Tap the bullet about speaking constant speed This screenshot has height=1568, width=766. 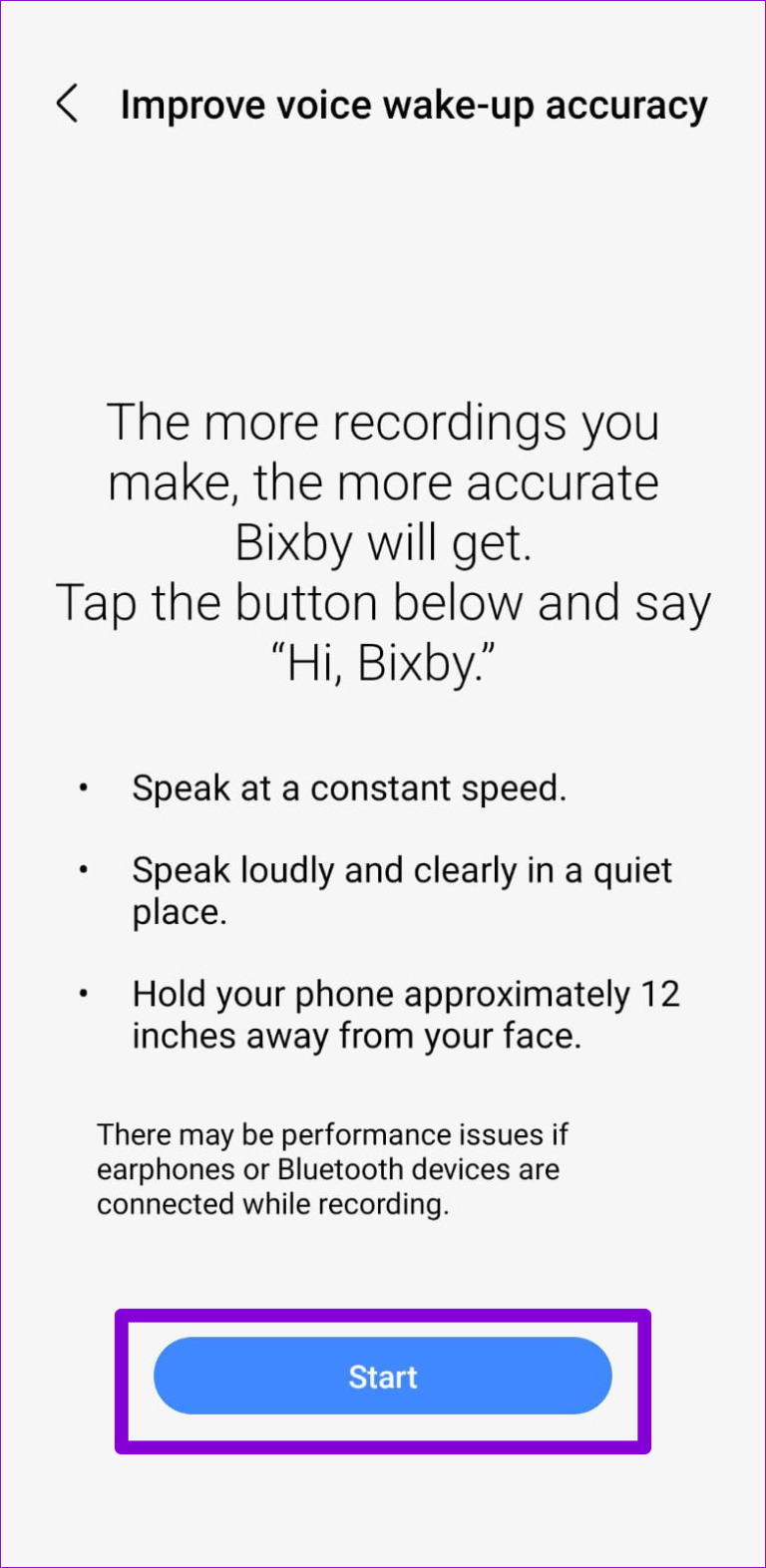pyautogui.click(x=350, y=787)
